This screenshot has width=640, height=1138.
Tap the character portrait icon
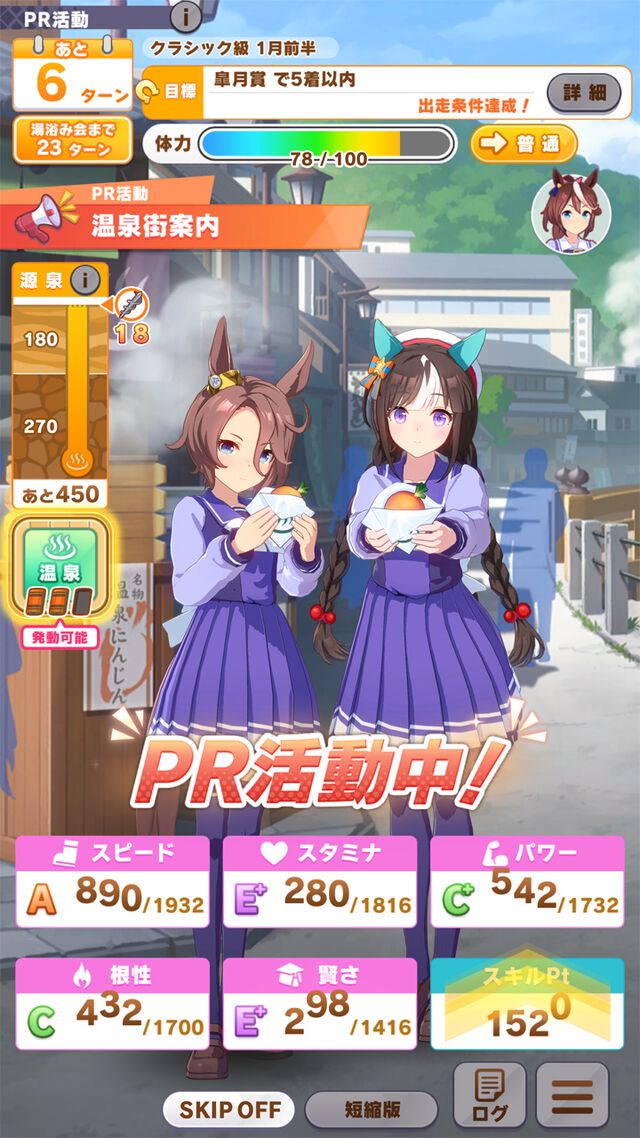(x=570, y=214)
